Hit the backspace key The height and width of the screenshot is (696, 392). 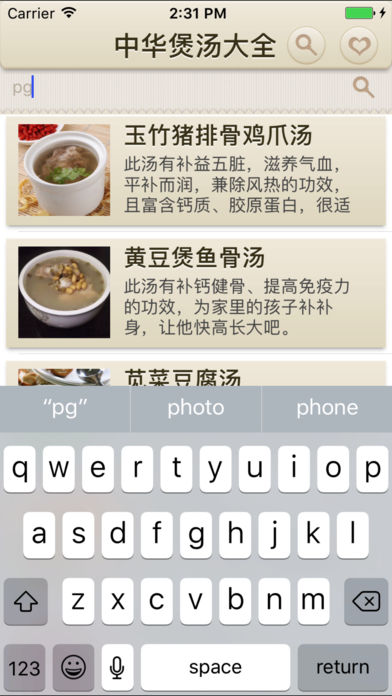pos(366,601)
